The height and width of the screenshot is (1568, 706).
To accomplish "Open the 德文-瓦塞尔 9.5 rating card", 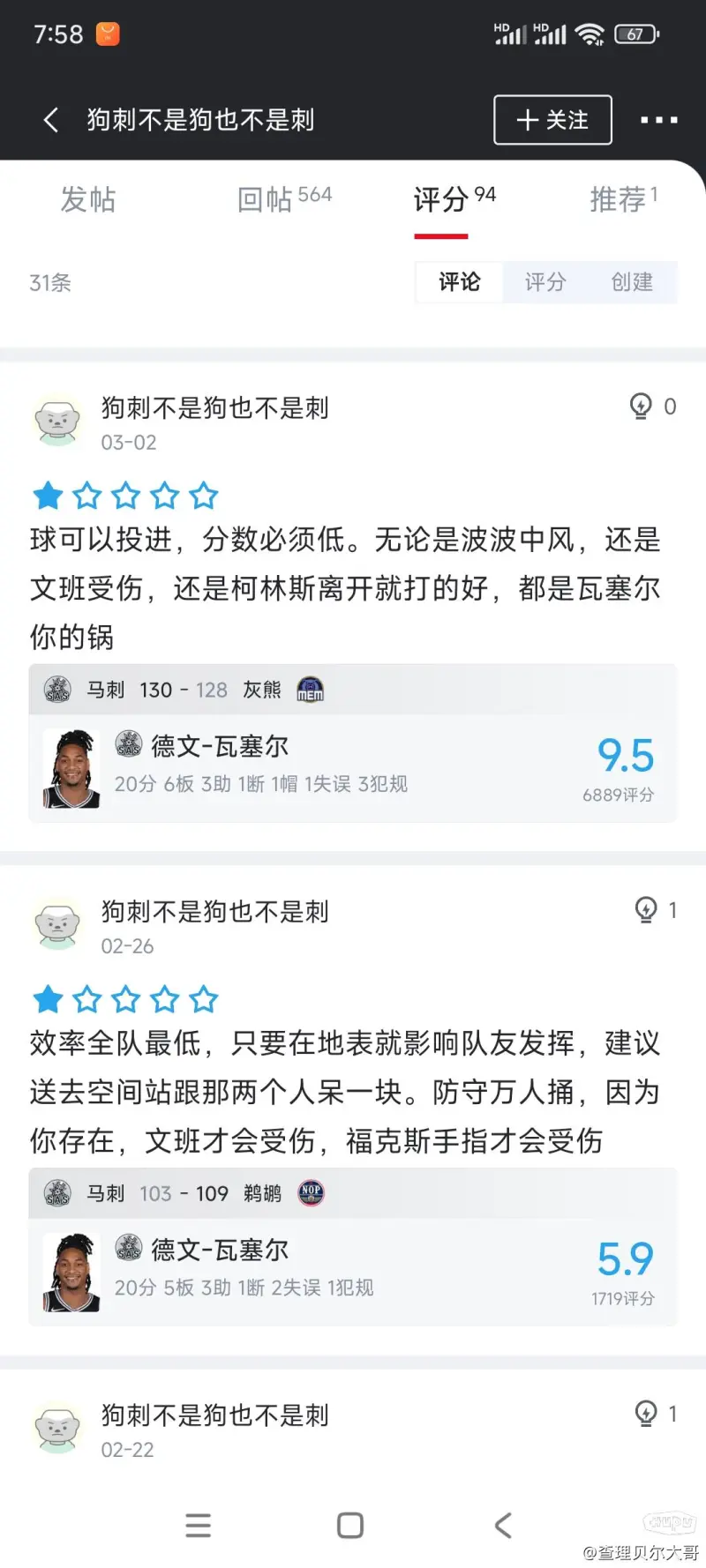I will (x=353, y=768).
